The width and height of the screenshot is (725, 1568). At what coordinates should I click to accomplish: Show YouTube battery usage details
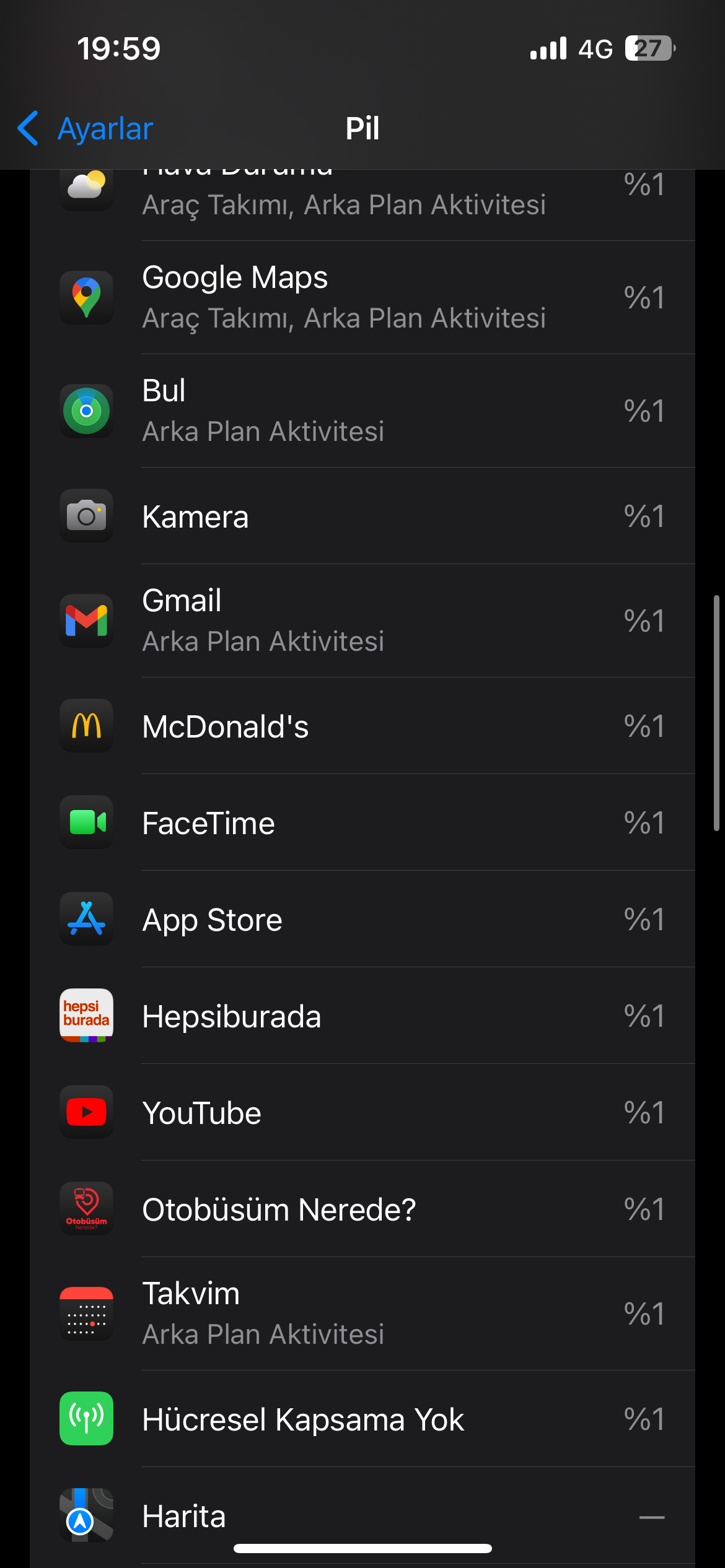(x=362, y=1113)
